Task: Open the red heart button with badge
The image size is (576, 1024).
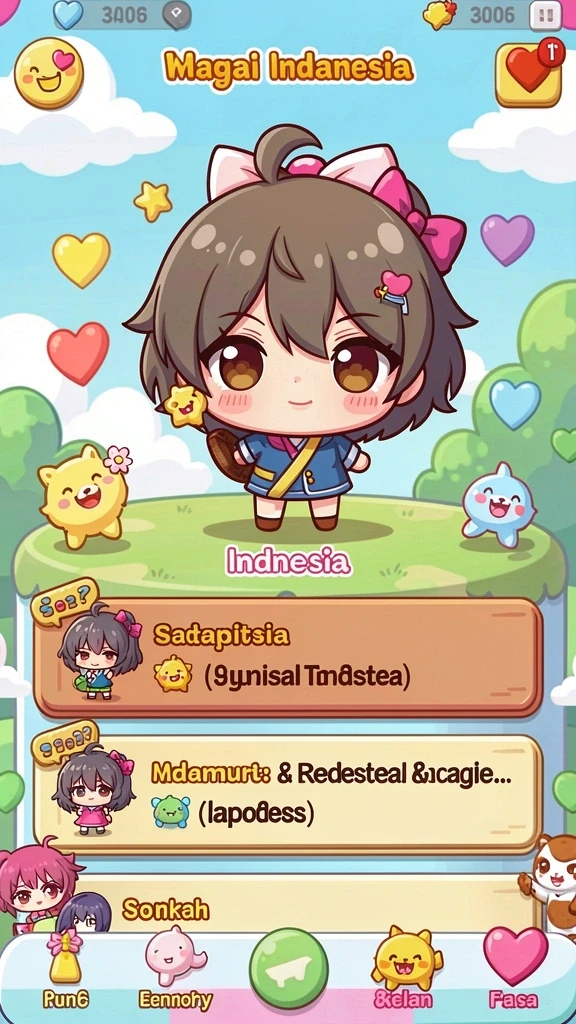Action: click(529, 73)
